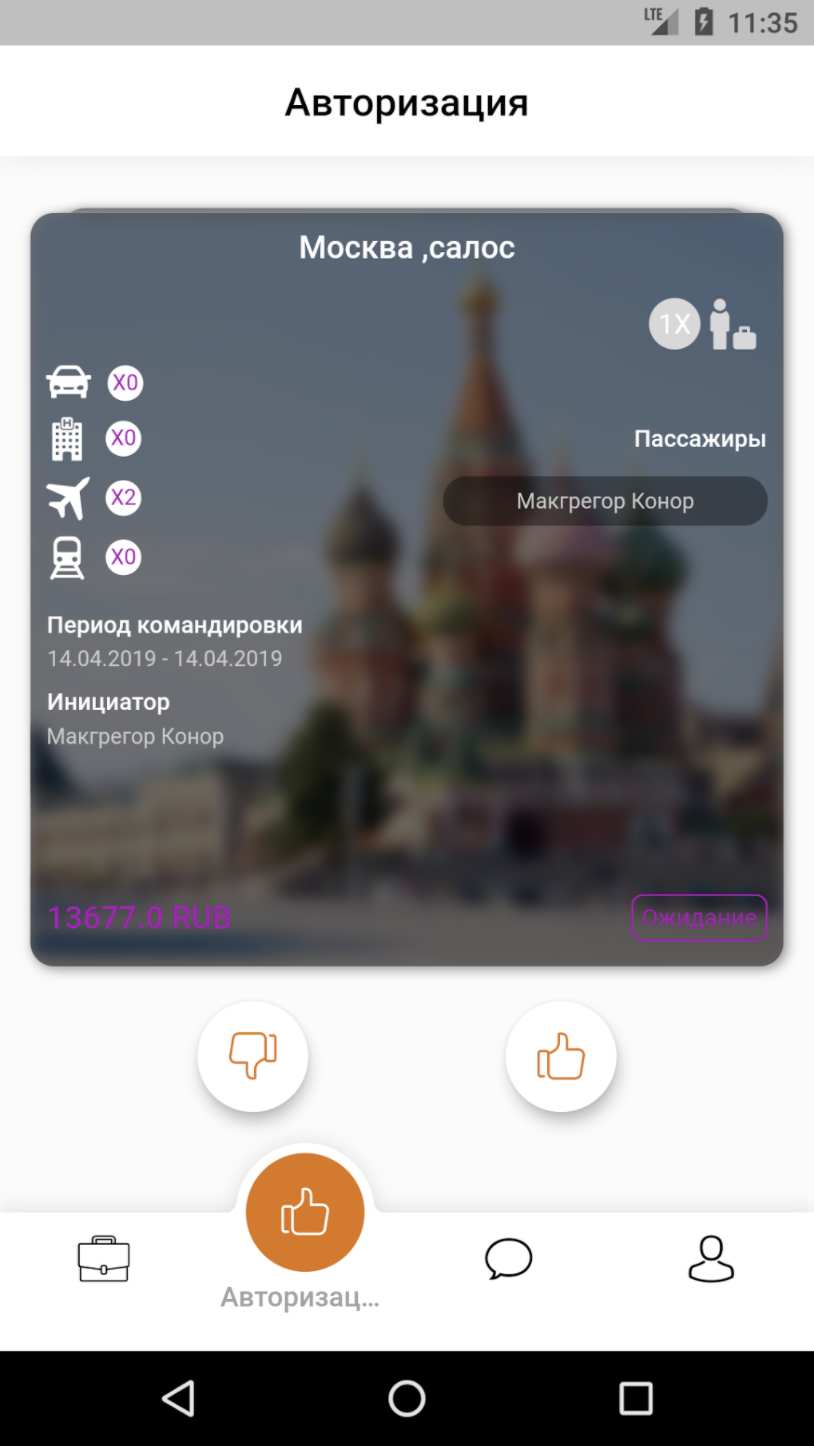This screenshot has height=1446, width=814.
Task: Open the chat messages section
Action: point(508,1259)
